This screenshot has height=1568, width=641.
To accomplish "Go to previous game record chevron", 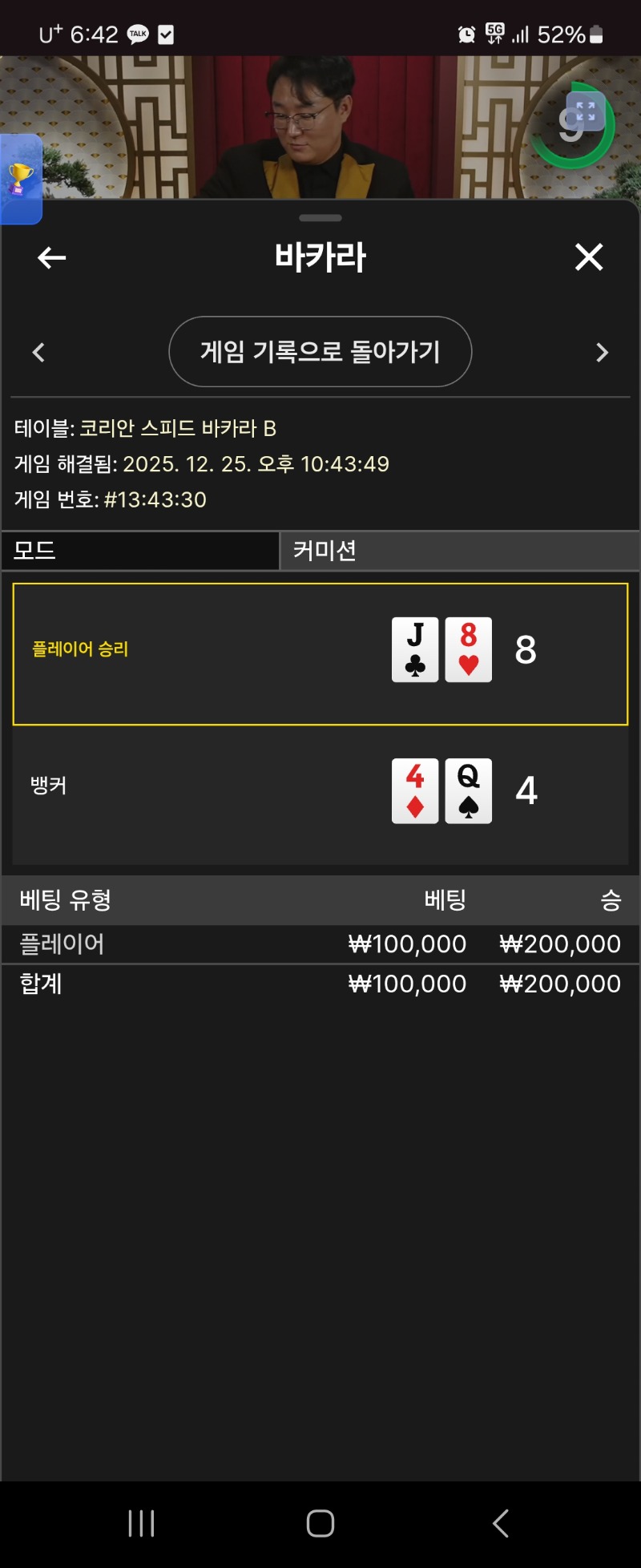I will pos(38,353).
